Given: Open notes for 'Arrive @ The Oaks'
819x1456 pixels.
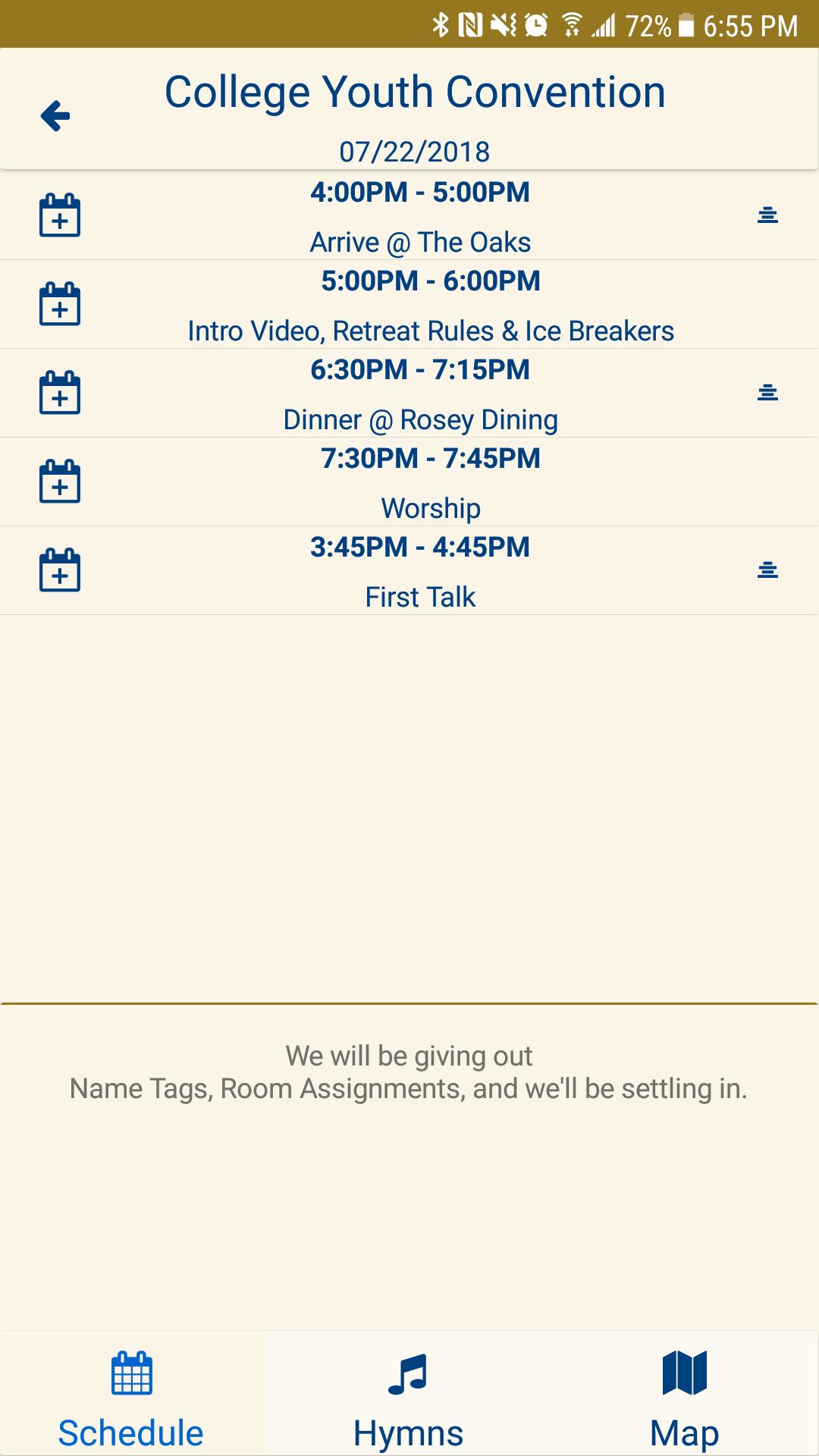Looking at the screenshot, I should [767, 215].
